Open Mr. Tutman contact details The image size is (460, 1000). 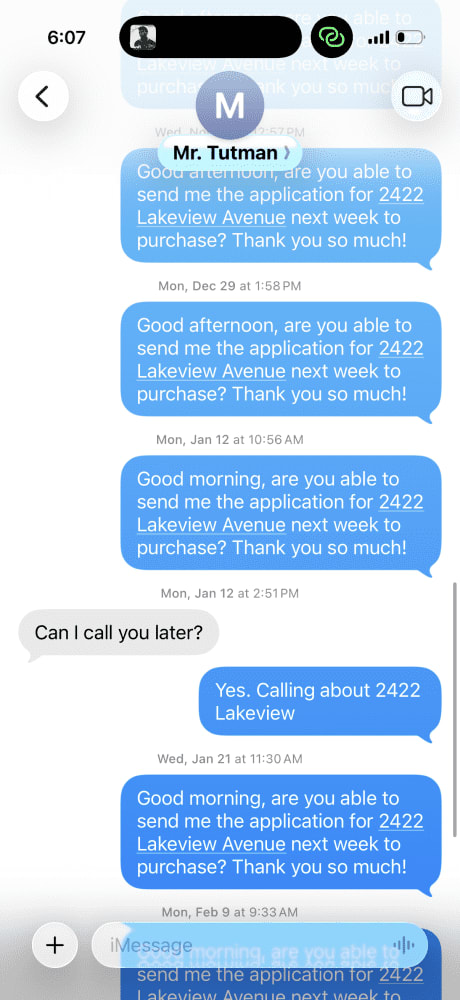click(227, 152)
